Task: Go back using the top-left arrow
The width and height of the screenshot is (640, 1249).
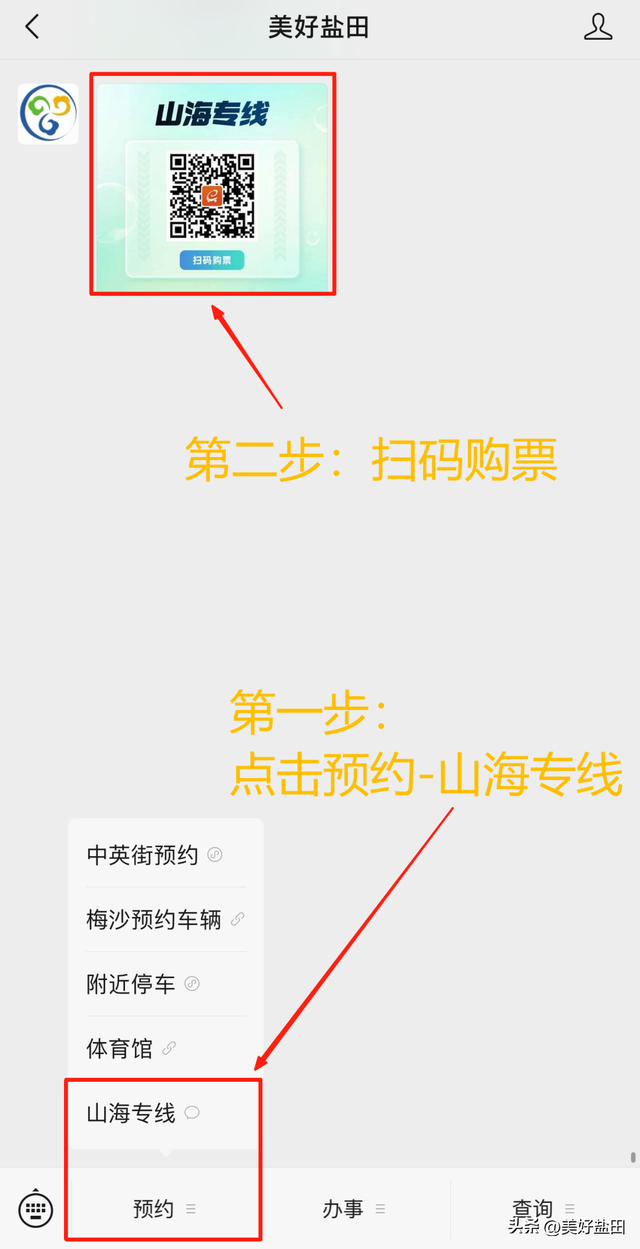Action: tap(33, 27)
